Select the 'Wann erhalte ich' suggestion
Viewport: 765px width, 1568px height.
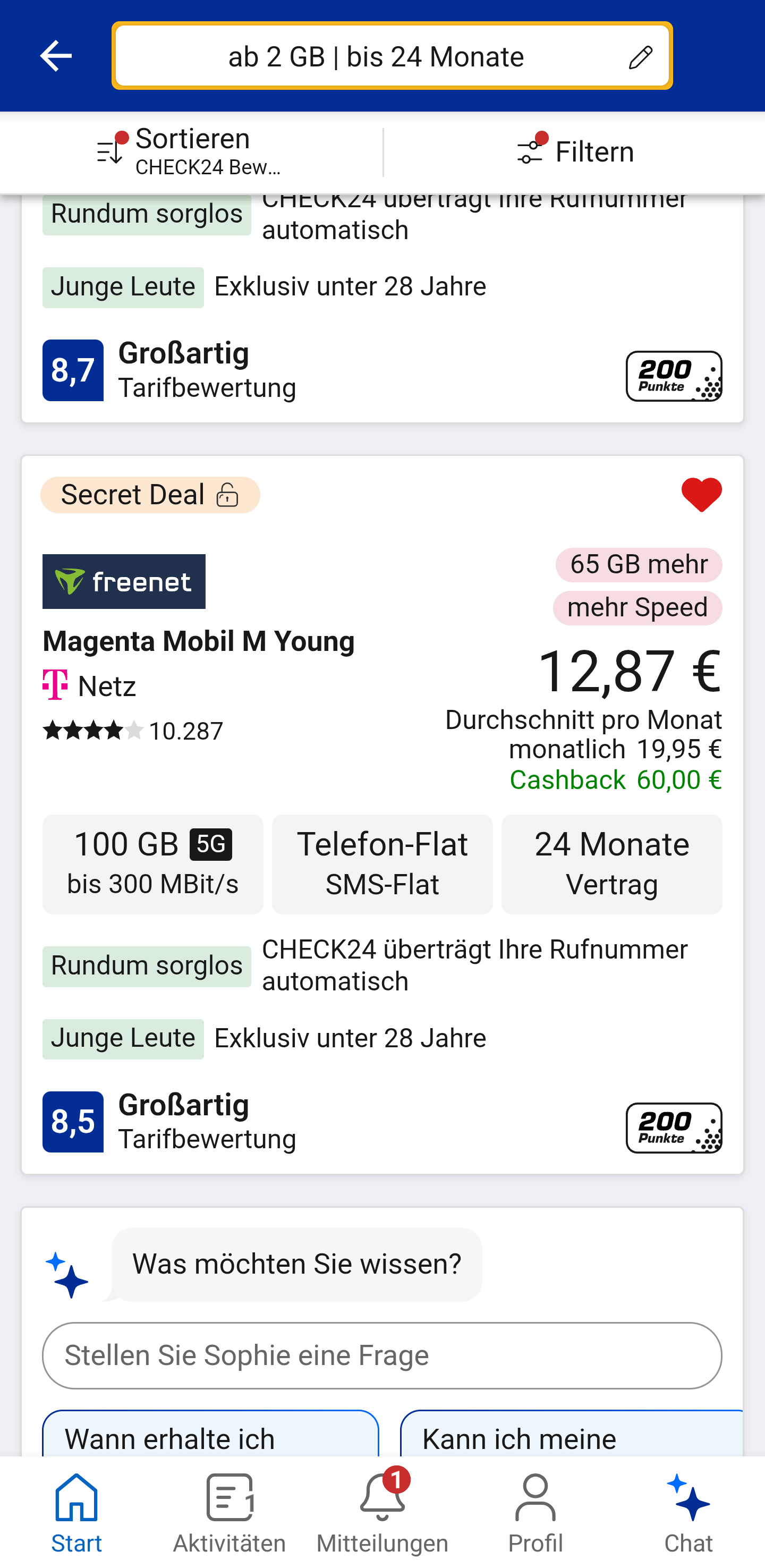(210, 1434)
